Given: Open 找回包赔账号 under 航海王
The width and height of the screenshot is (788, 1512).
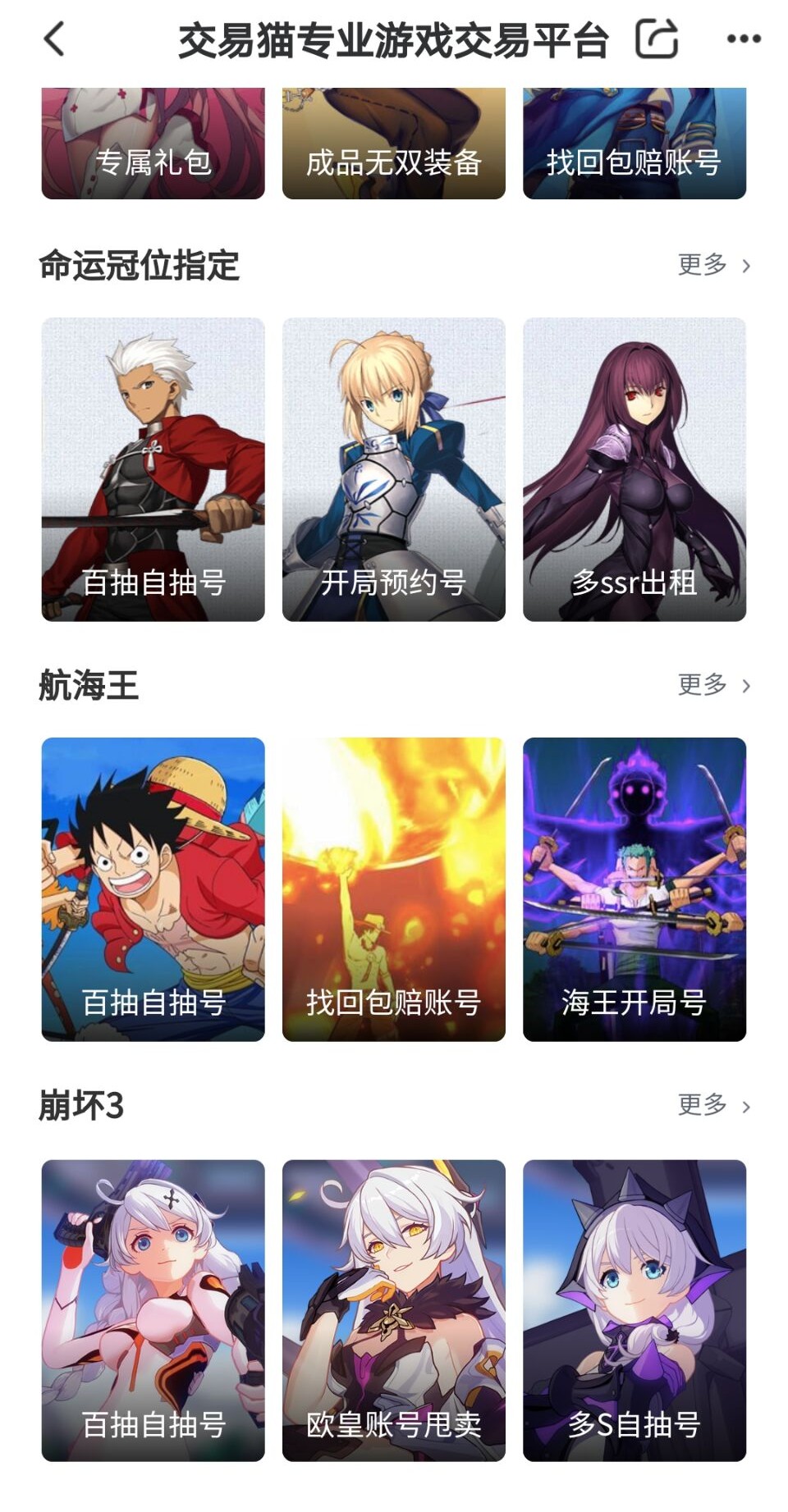Looking at the screenshot, I should coord(394,889).
